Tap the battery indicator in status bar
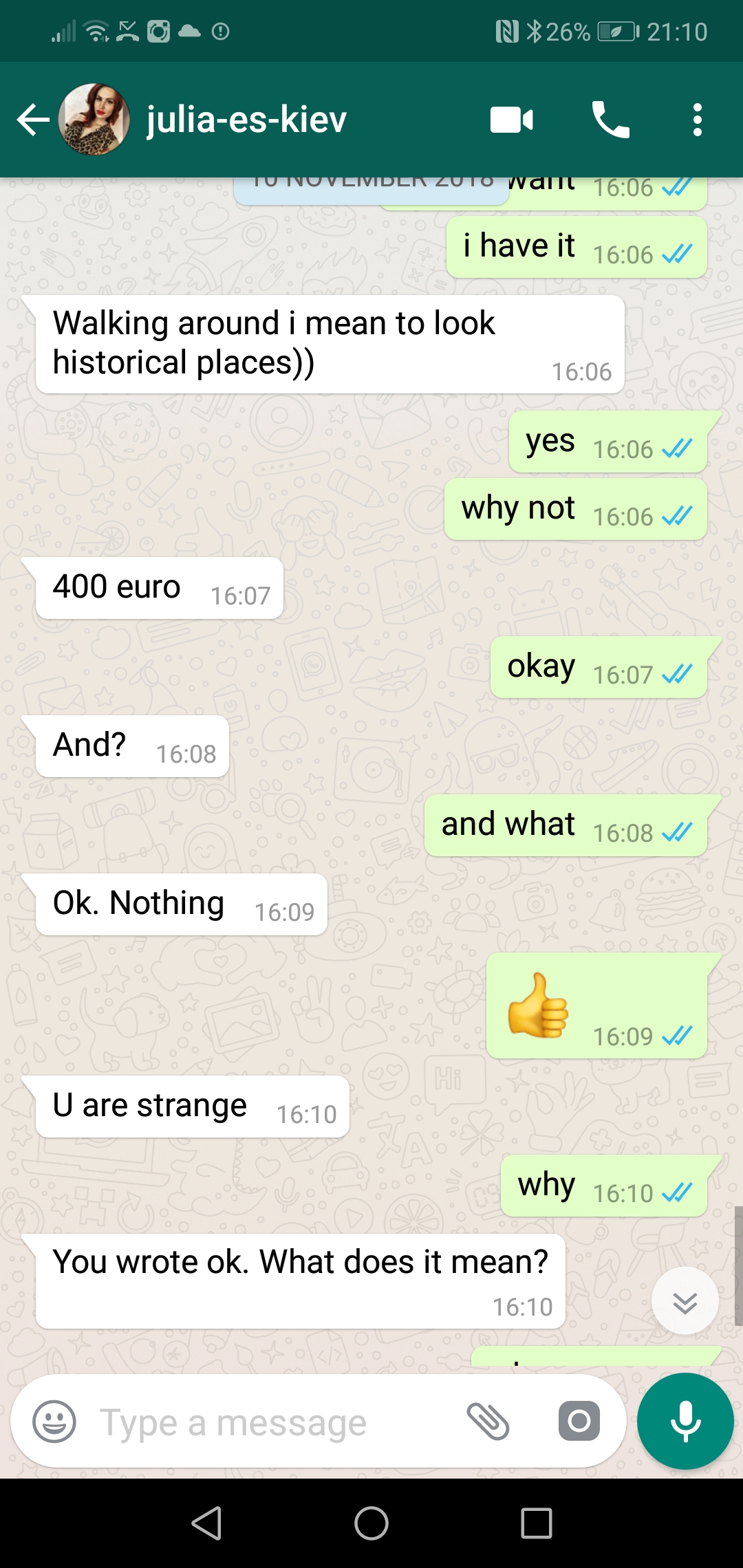Image resolution: width=743 pixels, height=1568 pixels. [x=618, y=31]
